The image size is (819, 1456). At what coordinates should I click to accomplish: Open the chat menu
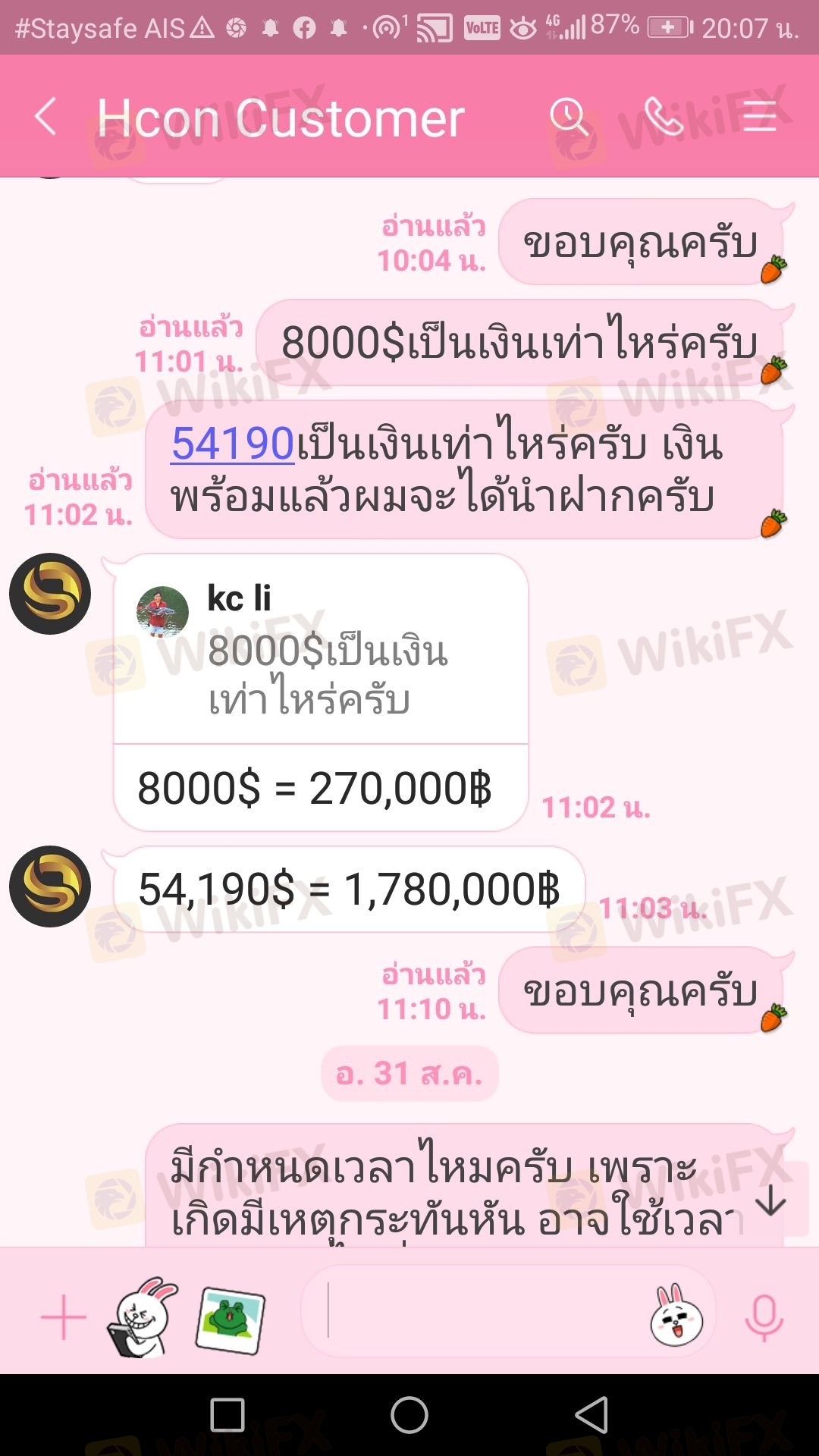pyautogui.click(x=759, y=117)
